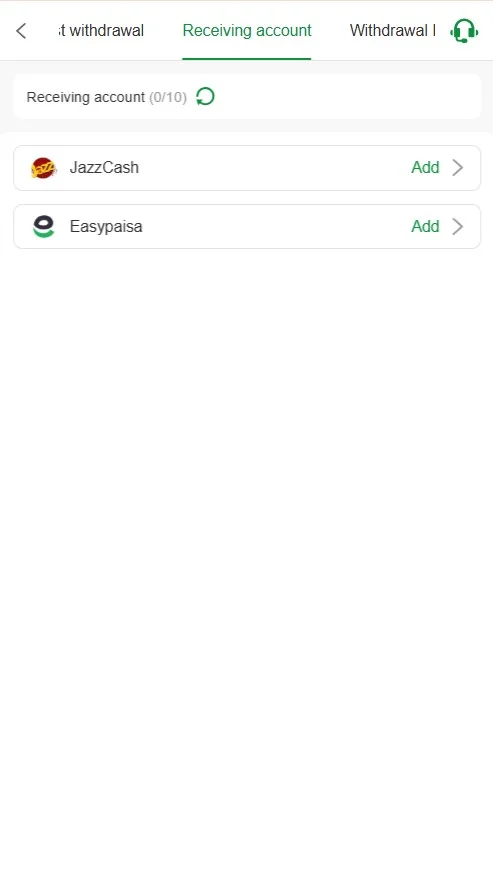Refresh the receiving account list
This screenshot has height=877, width=493.
tap(205, 97)
